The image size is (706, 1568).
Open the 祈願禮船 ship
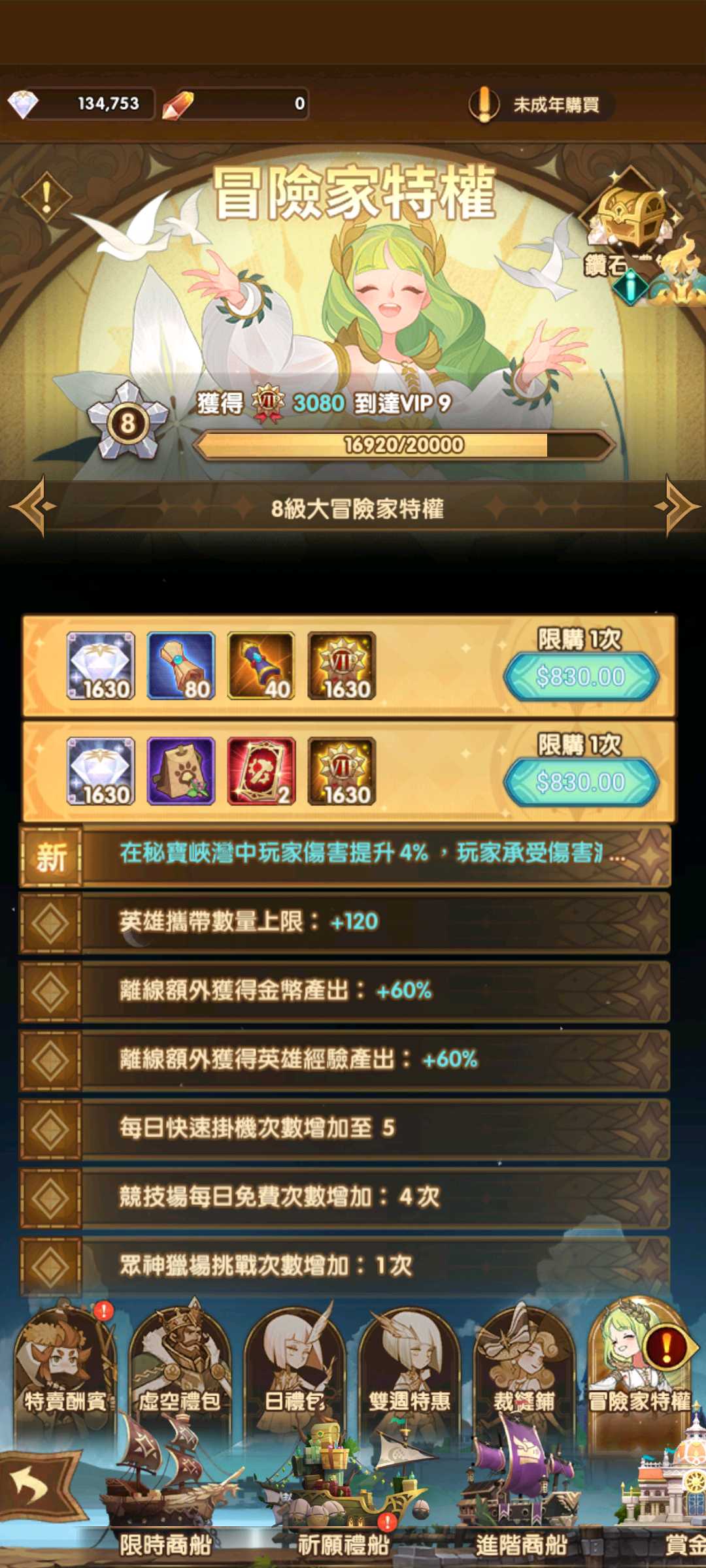click(x=343, y=1503)
